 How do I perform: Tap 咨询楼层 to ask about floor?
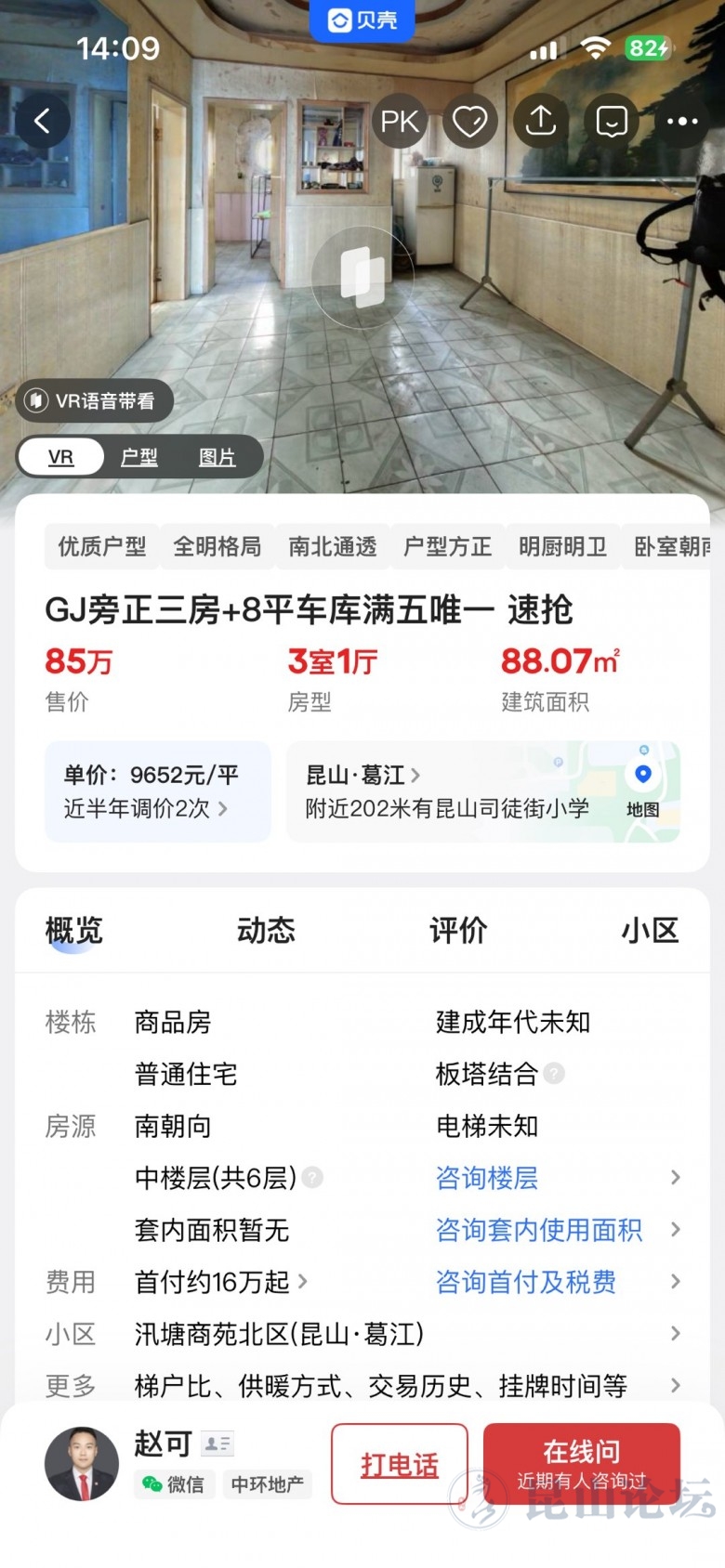(487, 1178)
